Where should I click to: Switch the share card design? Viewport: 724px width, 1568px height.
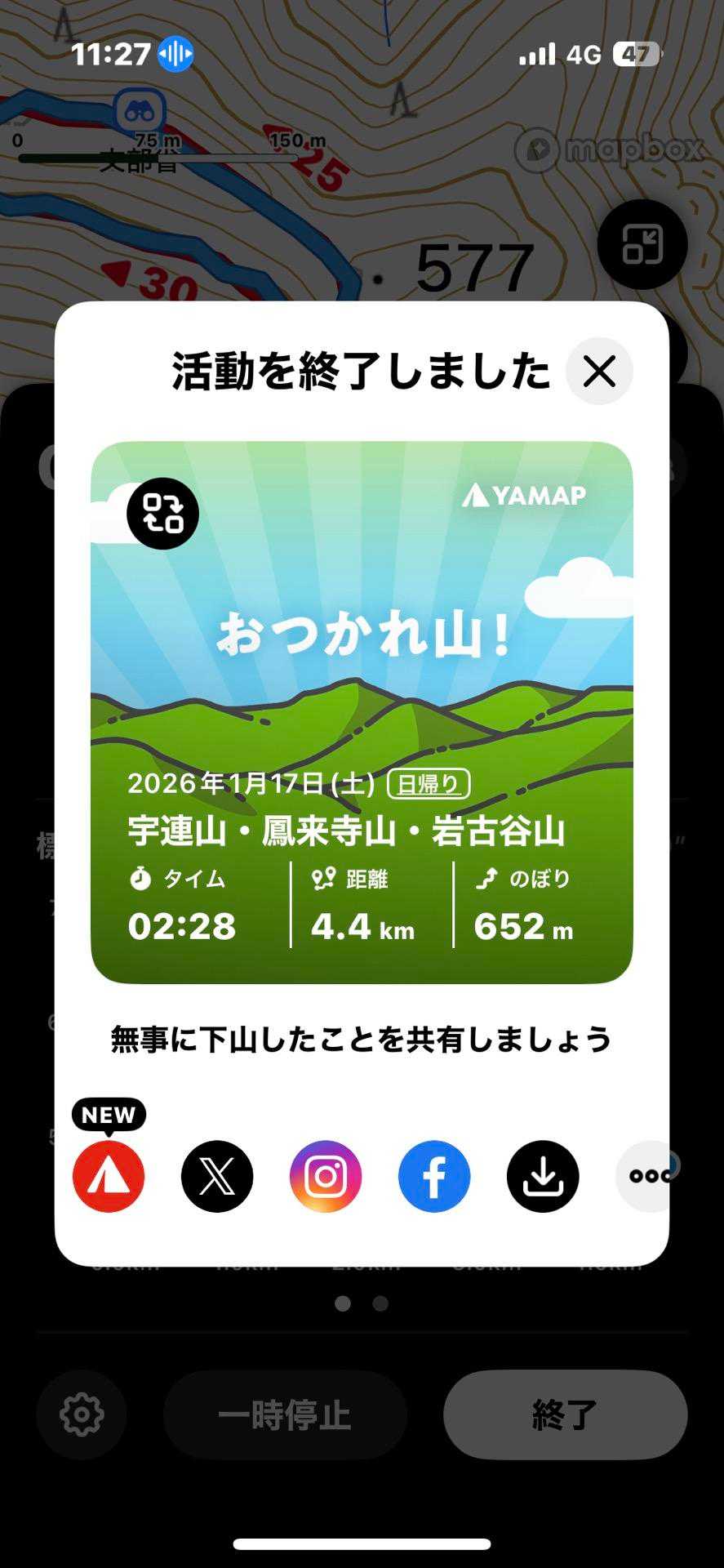162,513
